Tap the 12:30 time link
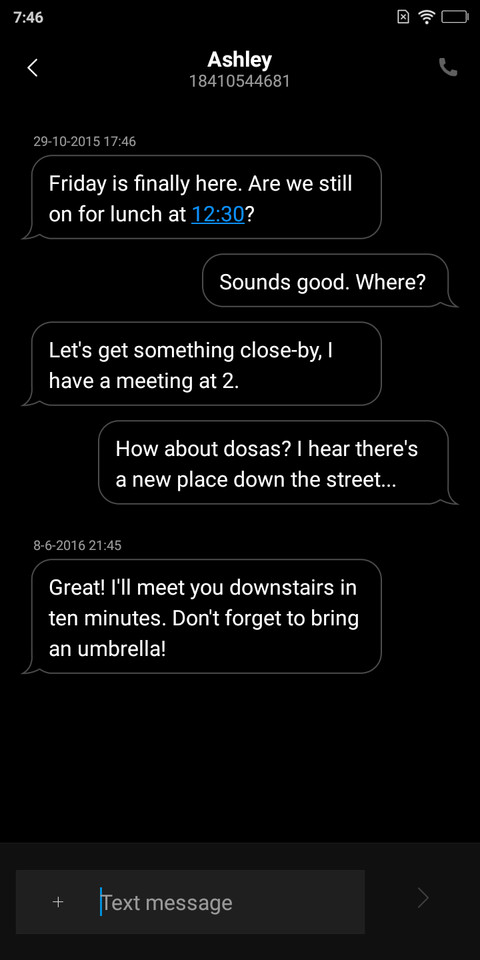480x960 pixels. coord(218,214)
